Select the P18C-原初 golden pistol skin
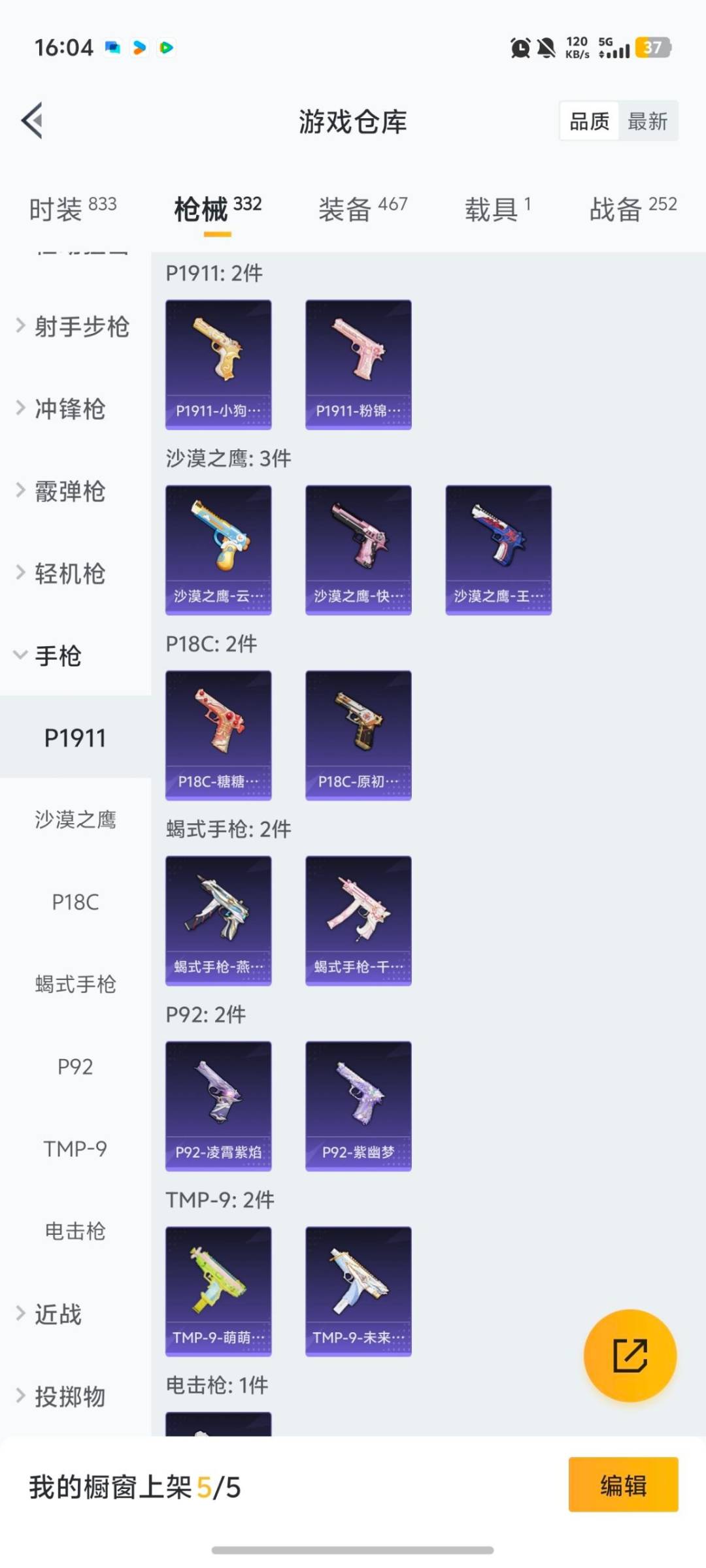The image size is (706, 1568). 358,734
